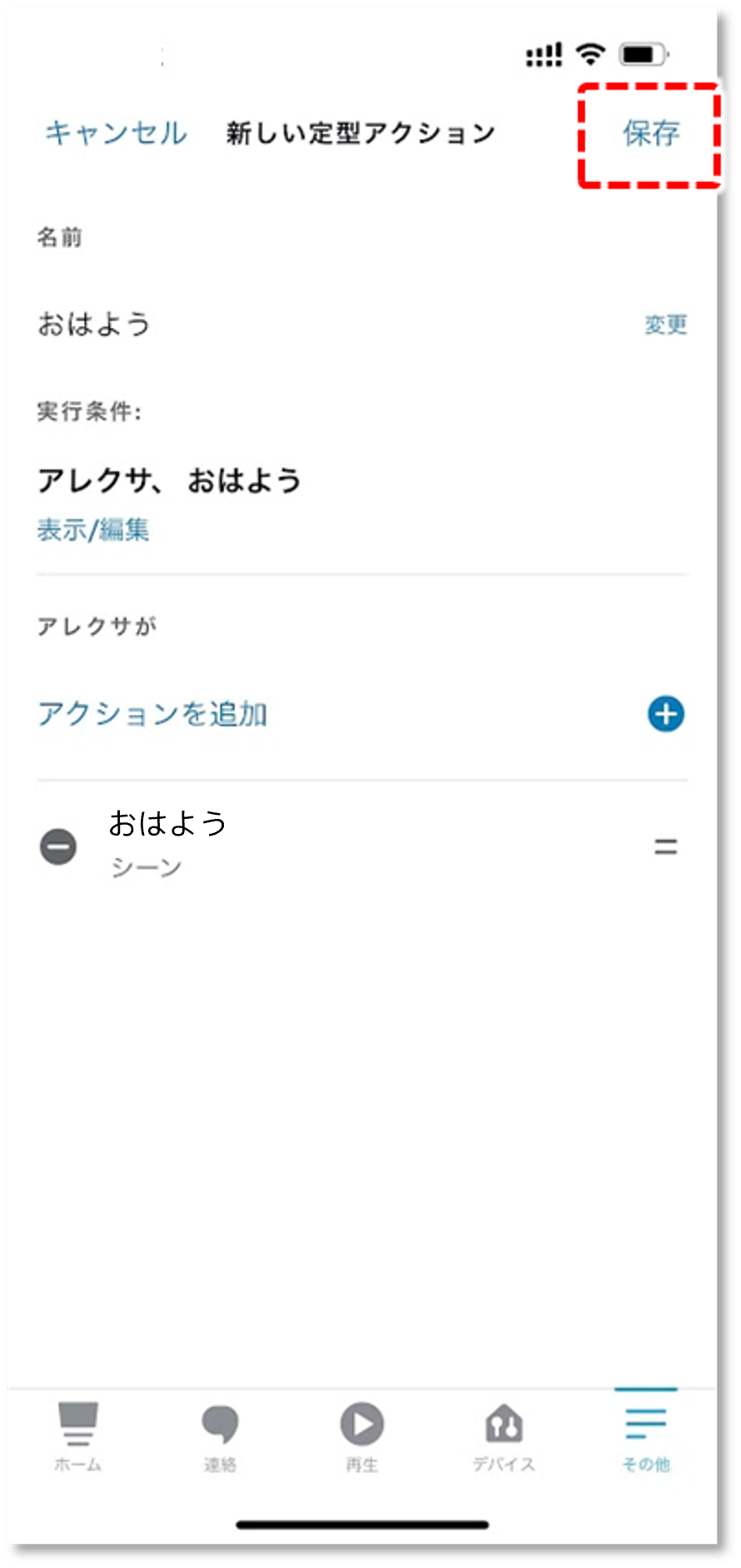This screenshot has width=741, height=1568.
Task: Remove the おはよう scene action
Action: coord(58,847)
